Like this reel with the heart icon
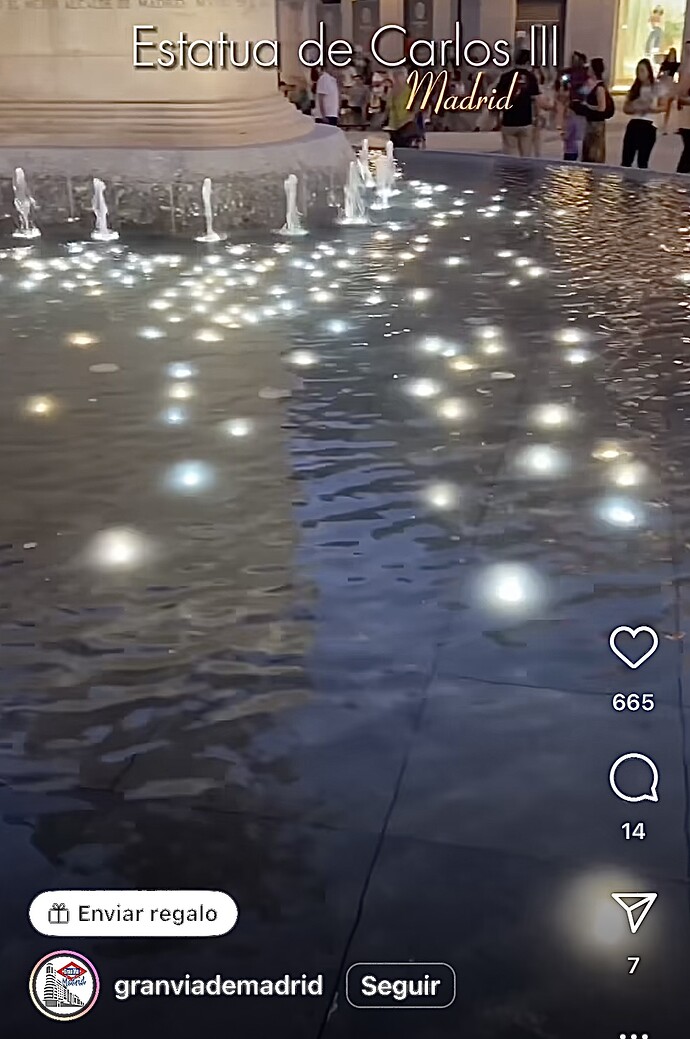Screen dimensions: 690x1039 pyautogui.click(x=634, y=648)
